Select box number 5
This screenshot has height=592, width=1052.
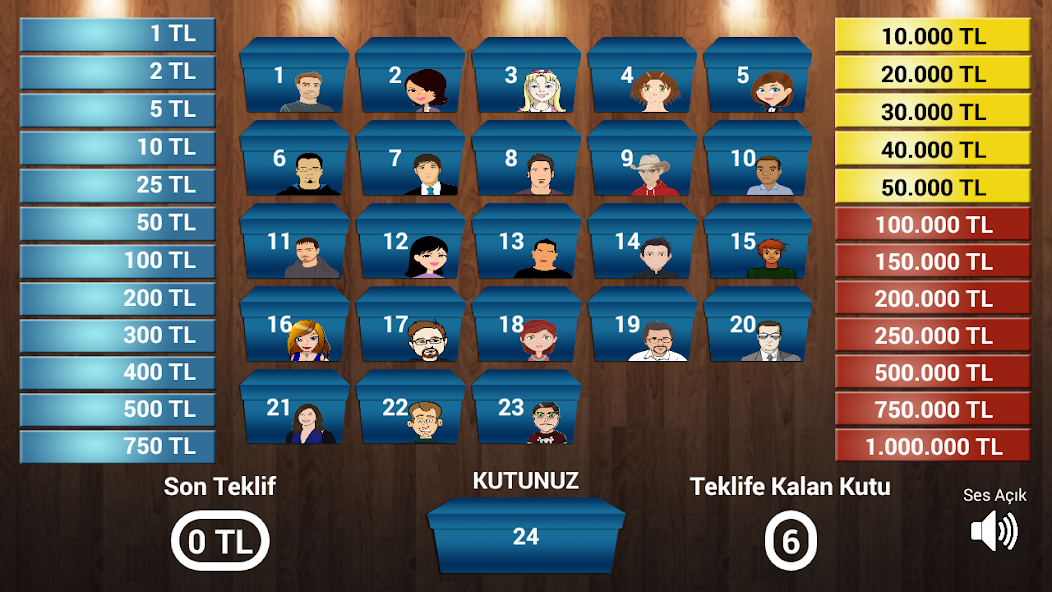pos(758,77)
